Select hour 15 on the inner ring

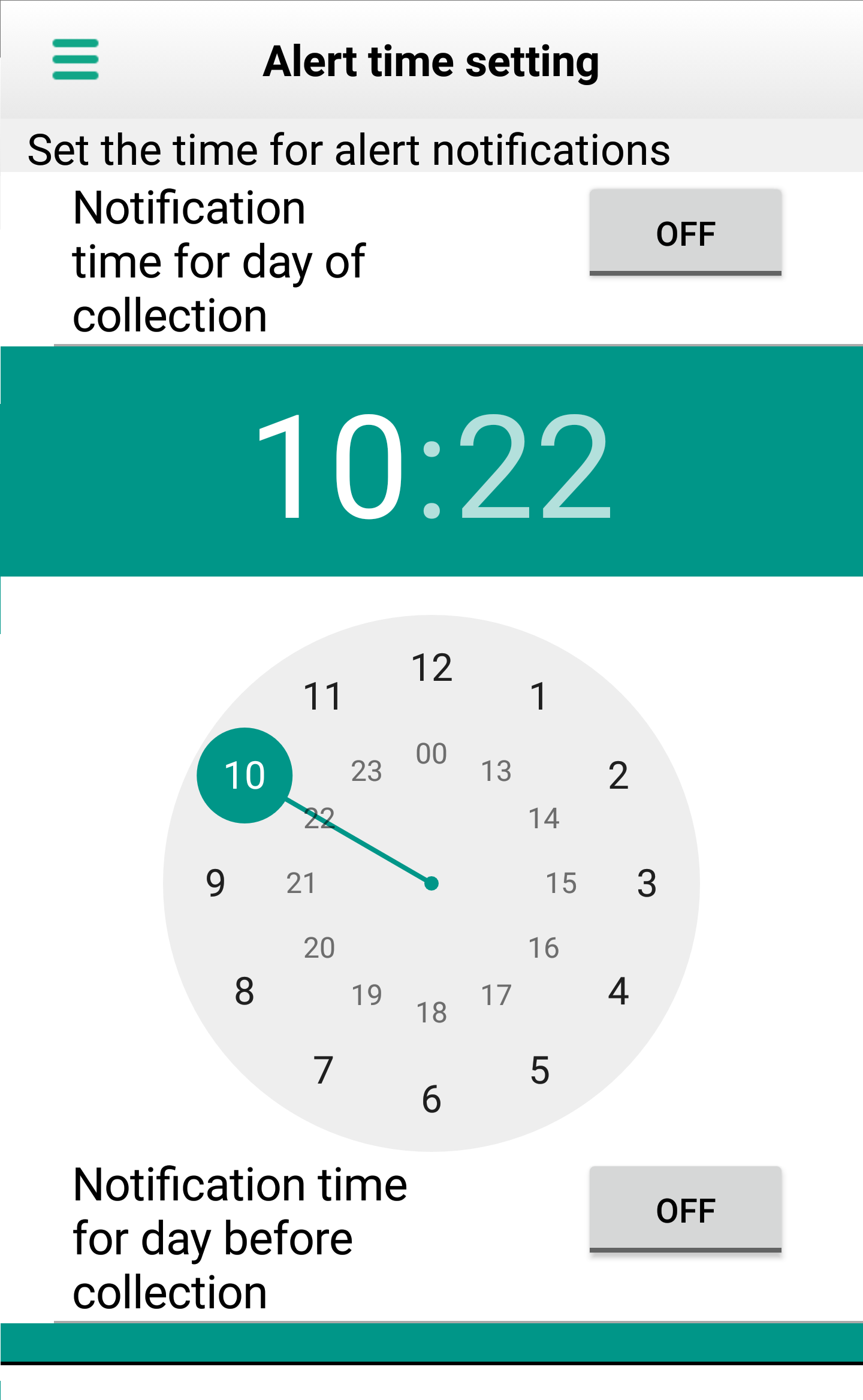pyautogui.click(x=561, y=883)
